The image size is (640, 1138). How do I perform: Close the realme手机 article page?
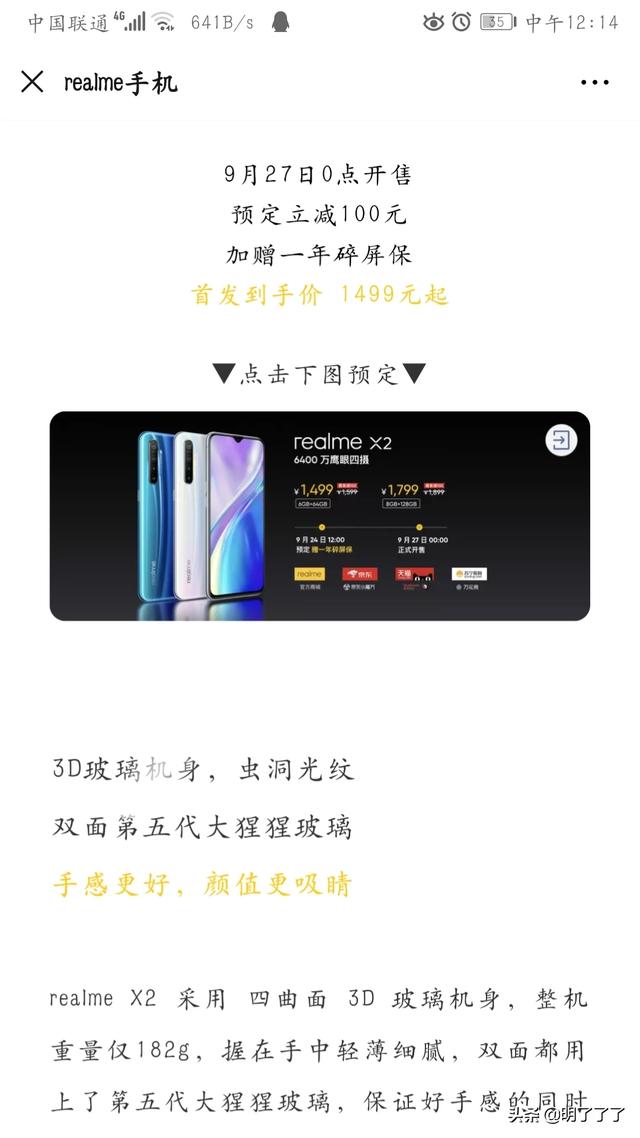tap(32, 82)
